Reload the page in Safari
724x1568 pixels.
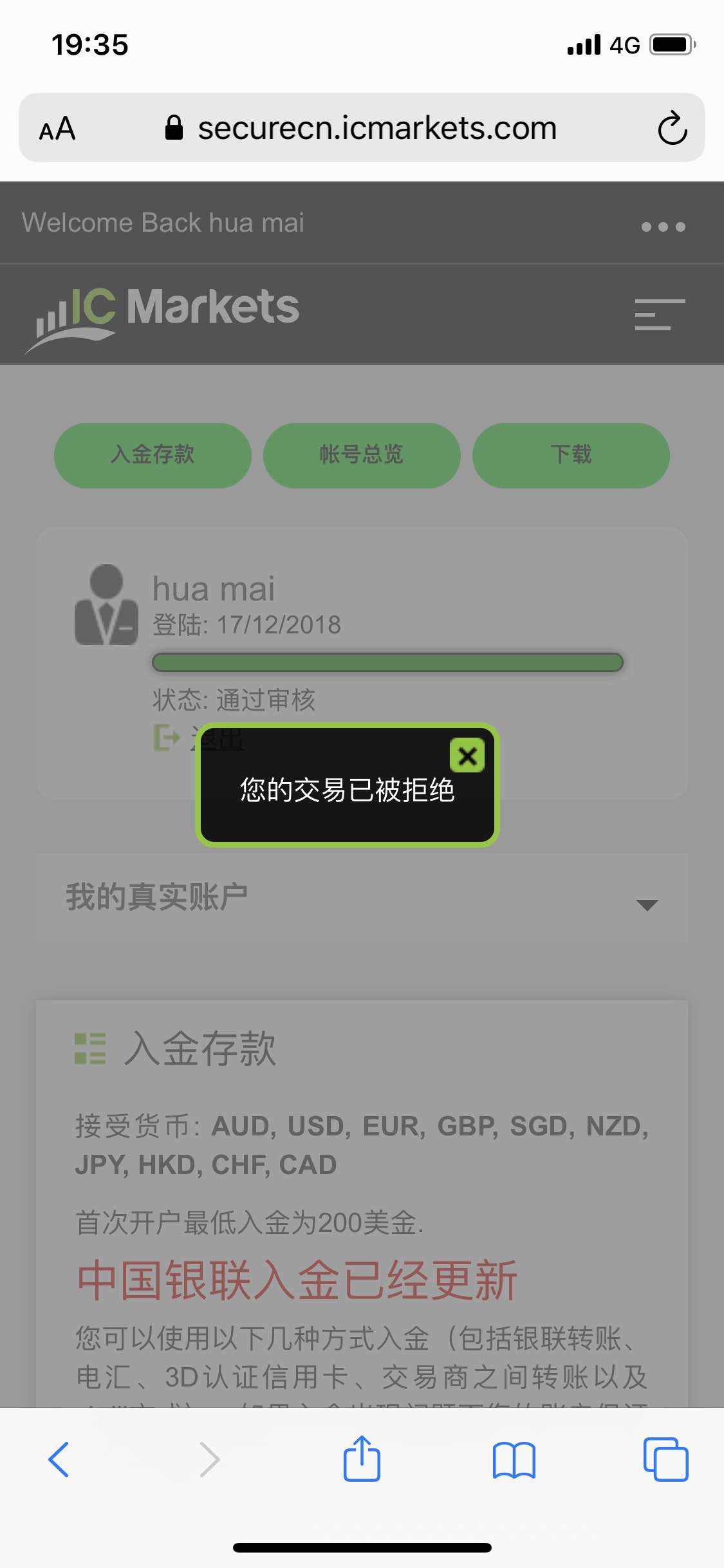pos(672,128)
